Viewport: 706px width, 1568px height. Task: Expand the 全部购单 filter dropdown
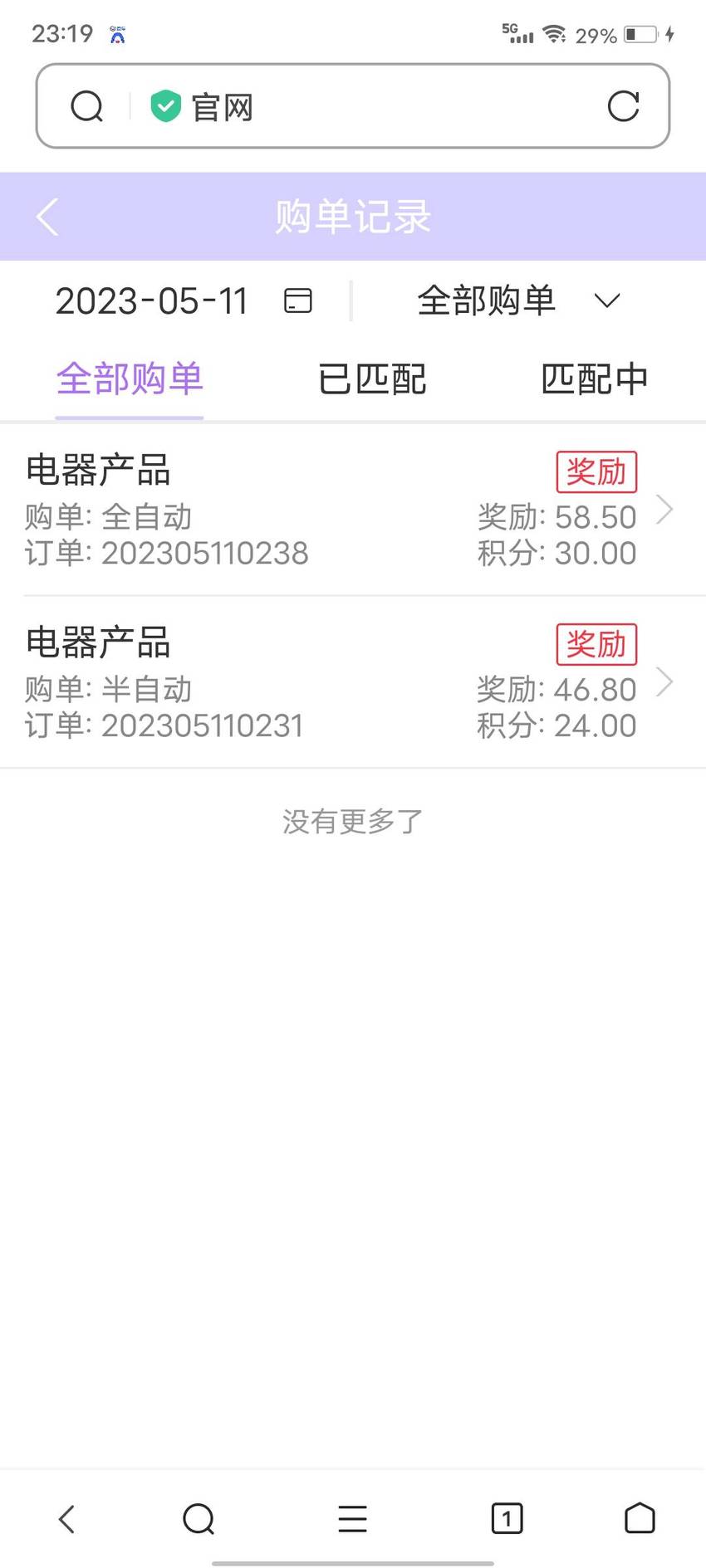point(518,300)
